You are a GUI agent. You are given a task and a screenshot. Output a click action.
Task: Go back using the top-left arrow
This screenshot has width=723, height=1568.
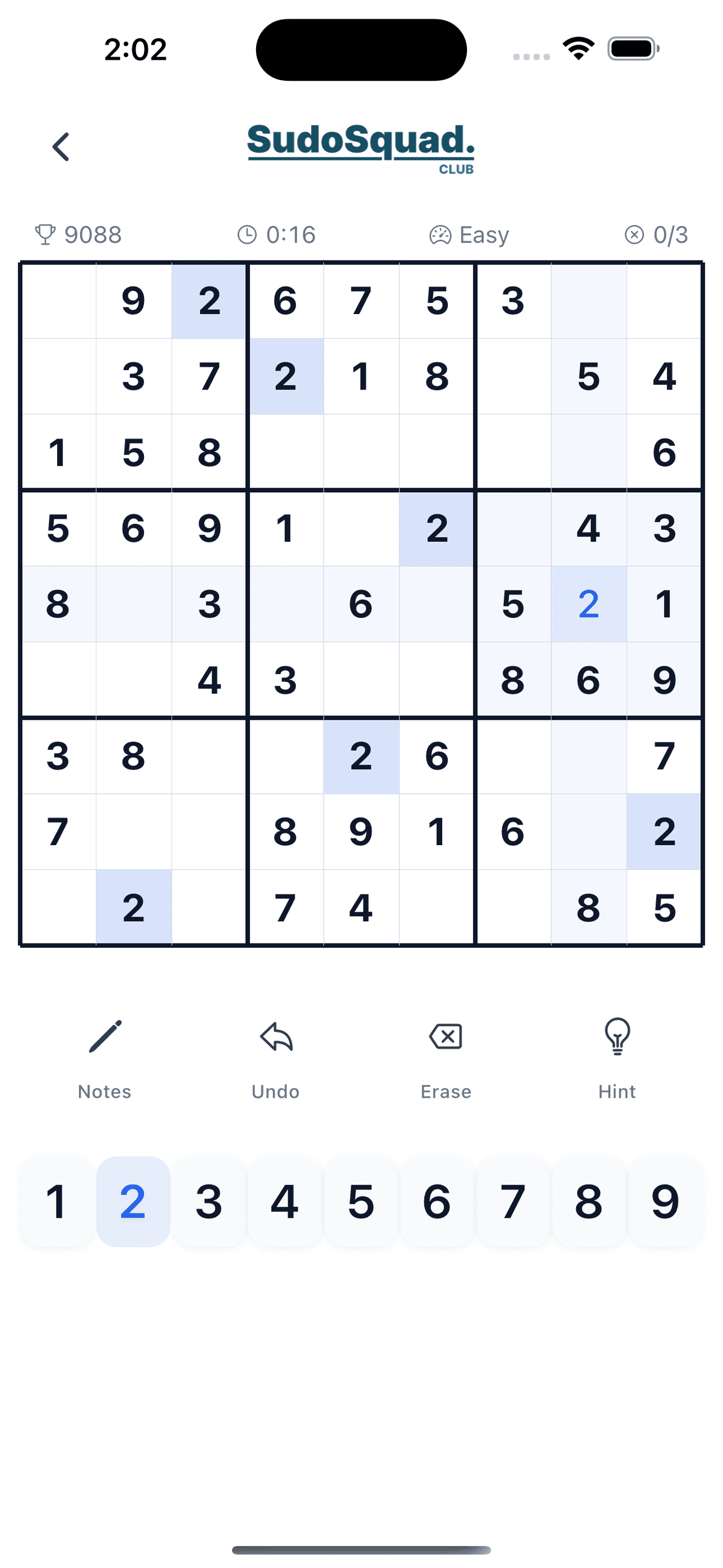pos(61,146)
